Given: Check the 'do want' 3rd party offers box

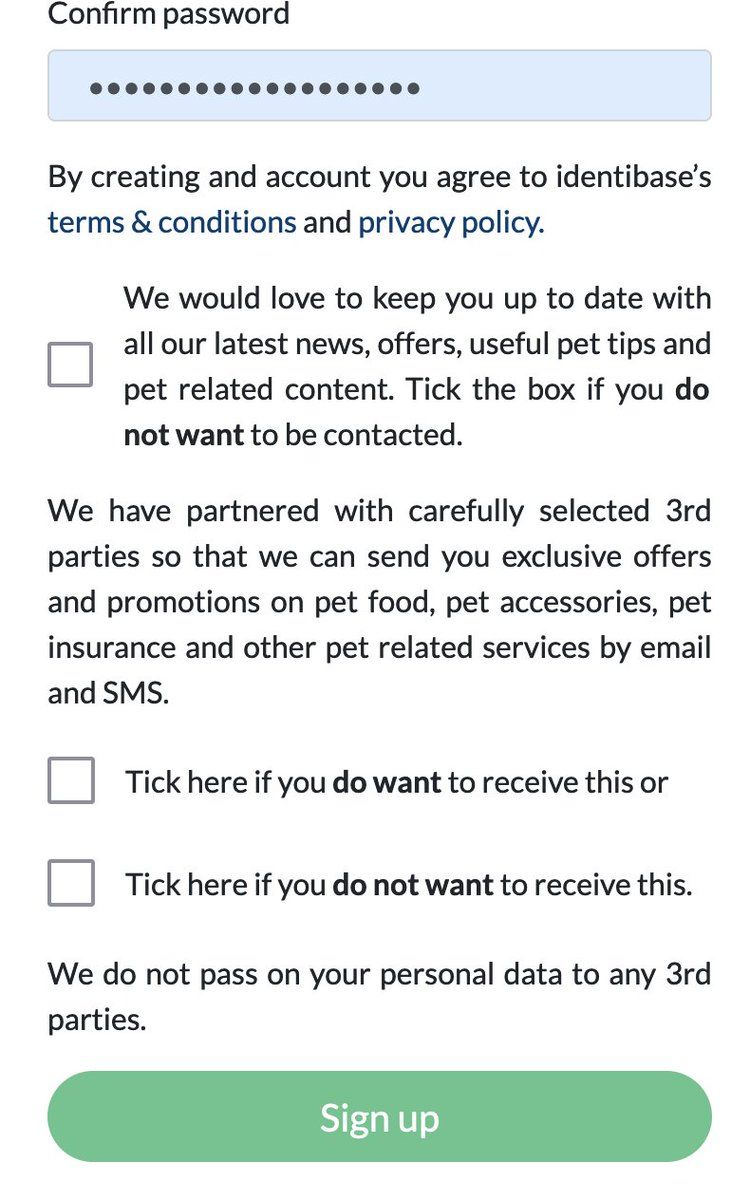Looking at the screenshot, I should [71, 780].
